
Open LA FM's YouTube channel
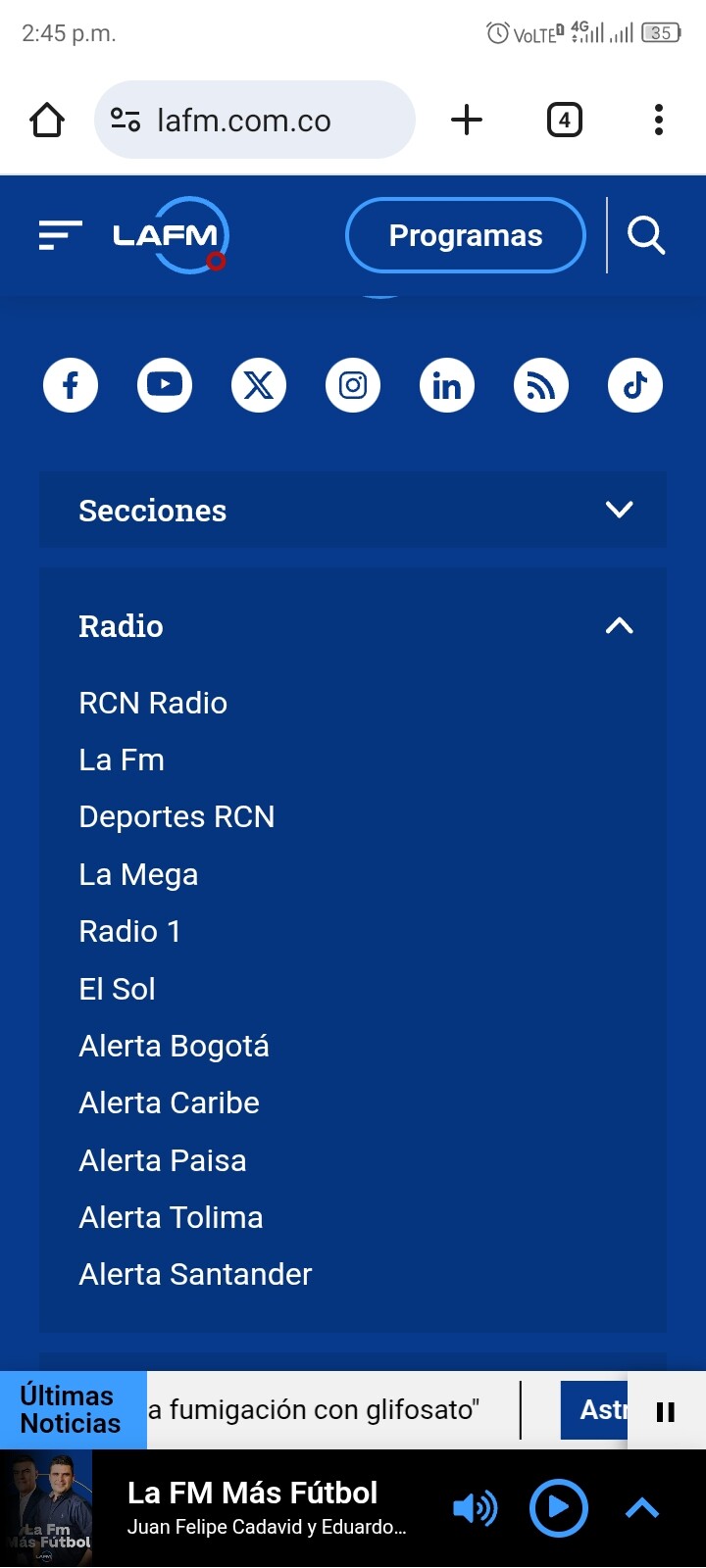click(165, 385)
